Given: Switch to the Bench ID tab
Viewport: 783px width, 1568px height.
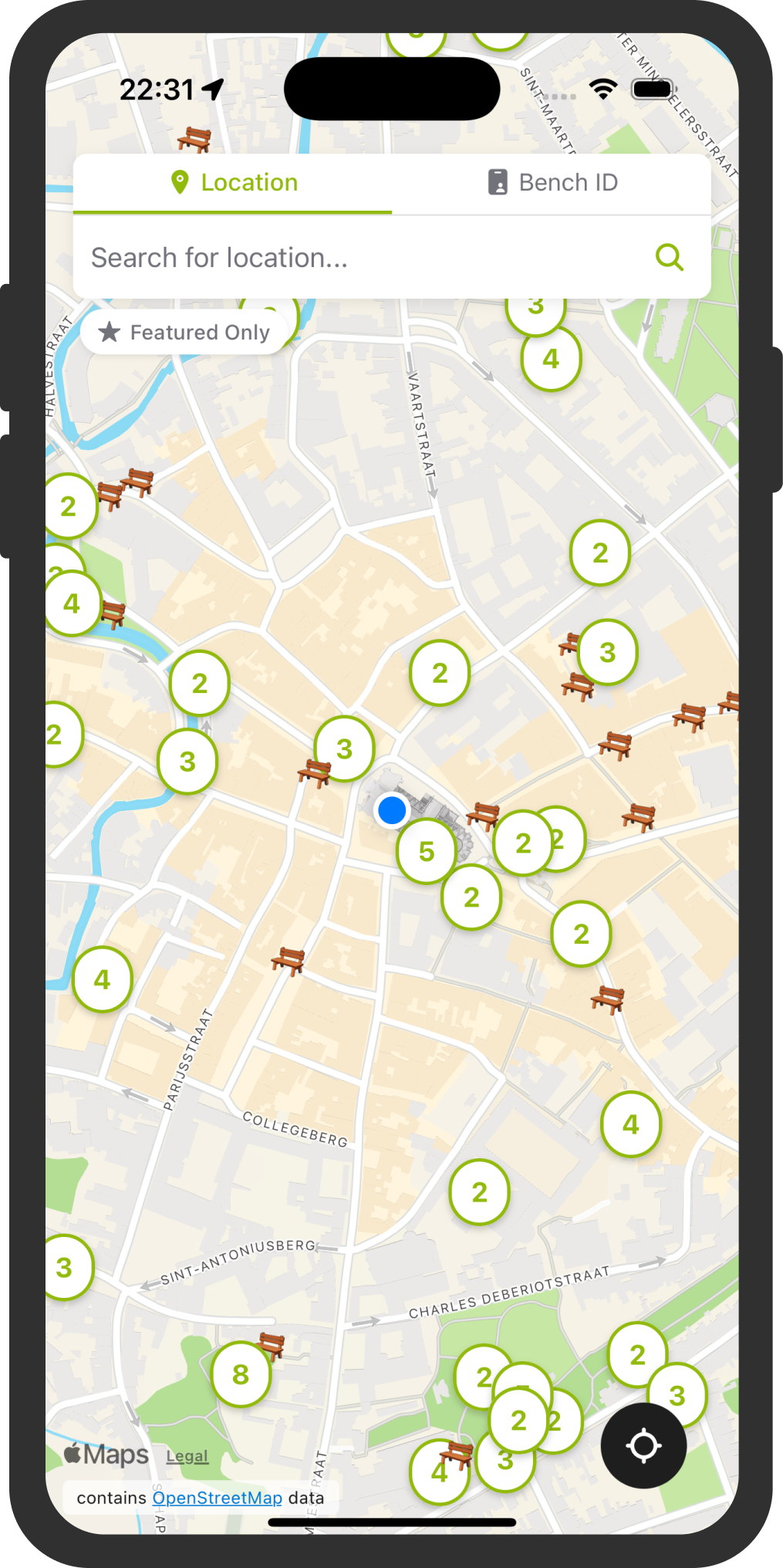Looking at the screenshot, I should 552,183.
